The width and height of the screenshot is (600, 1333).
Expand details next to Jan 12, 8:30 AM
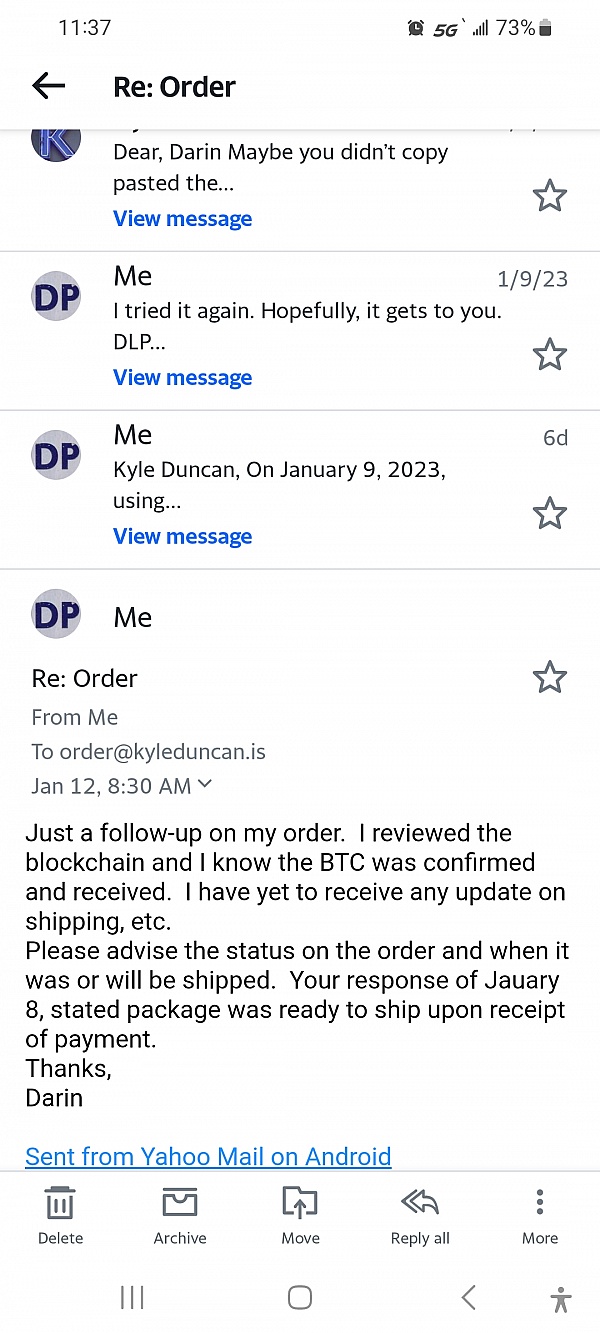click(x=205, y=784)
